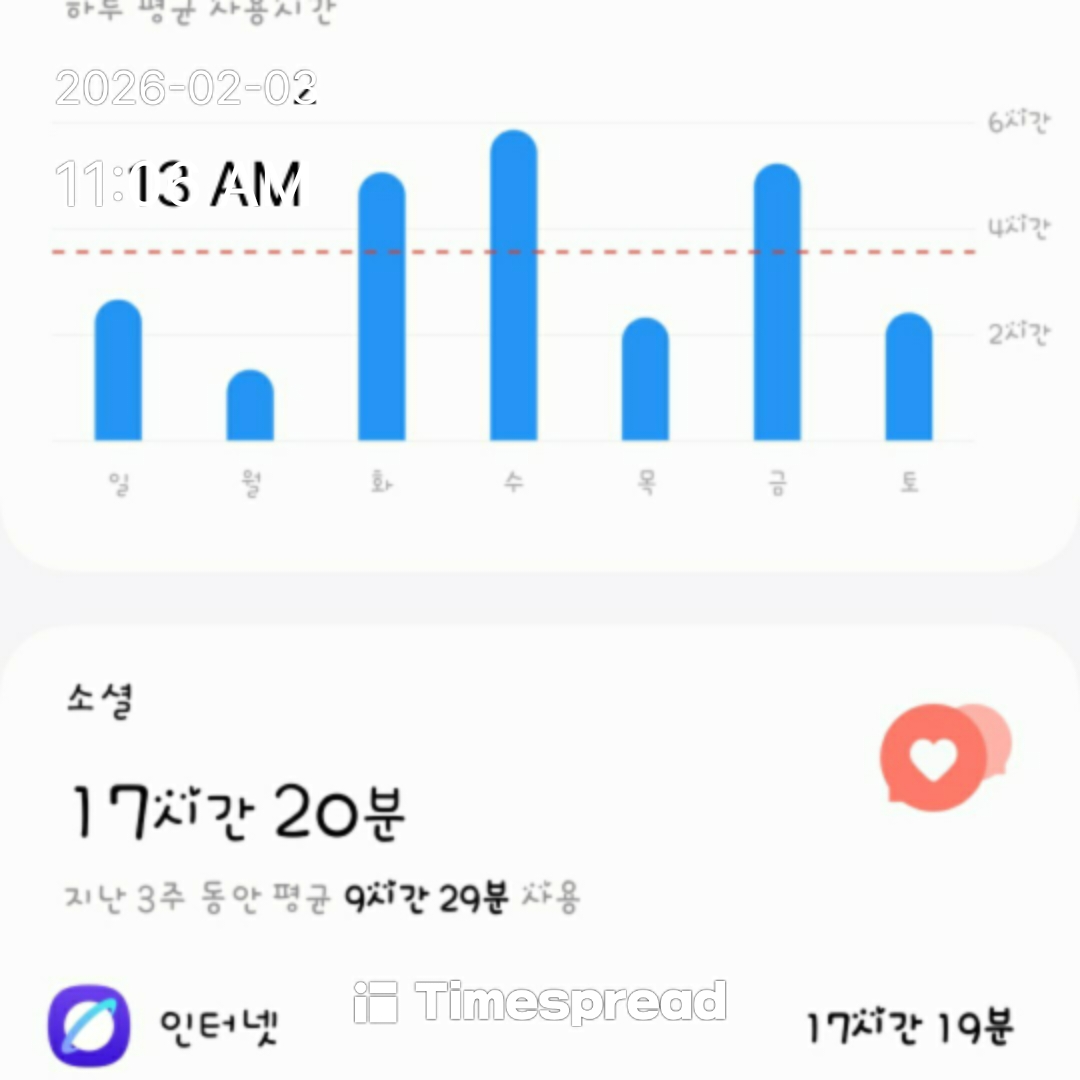Select the 금 bar in the usage chart

coord(777,303)
